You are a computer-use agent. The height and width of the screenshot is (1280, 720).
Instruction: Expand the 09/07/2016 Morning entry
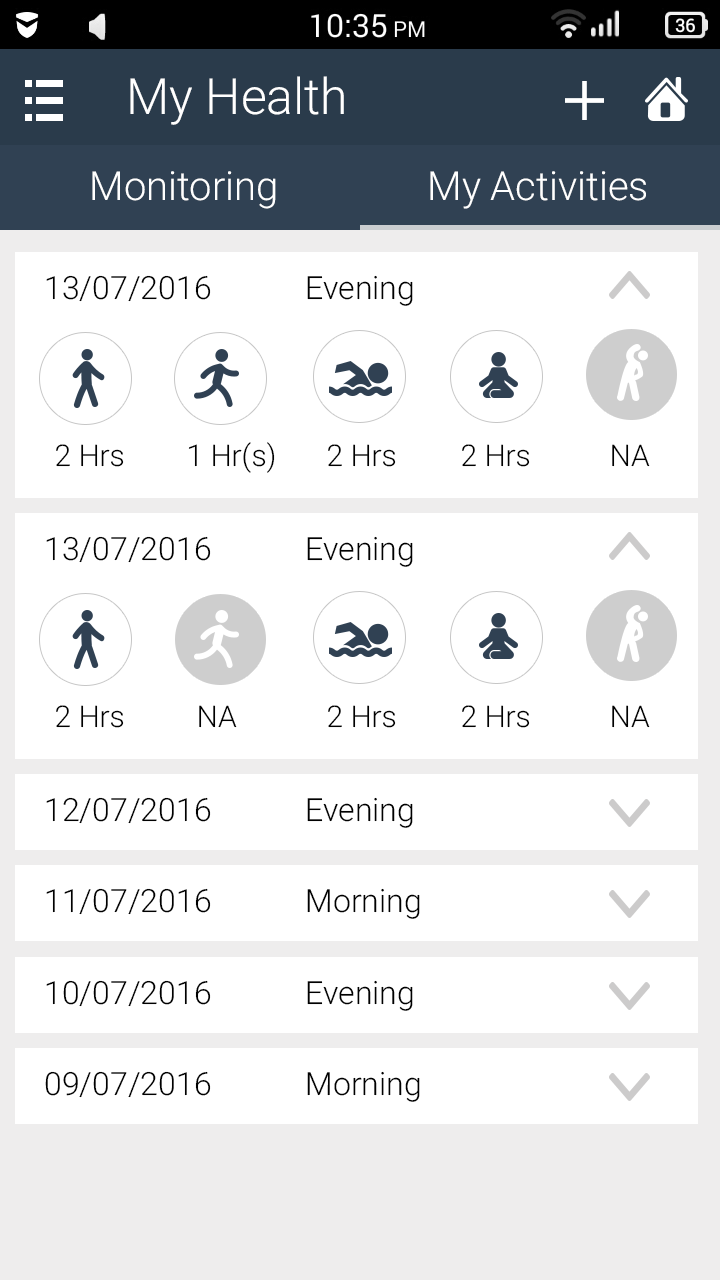click(629, 1086)
